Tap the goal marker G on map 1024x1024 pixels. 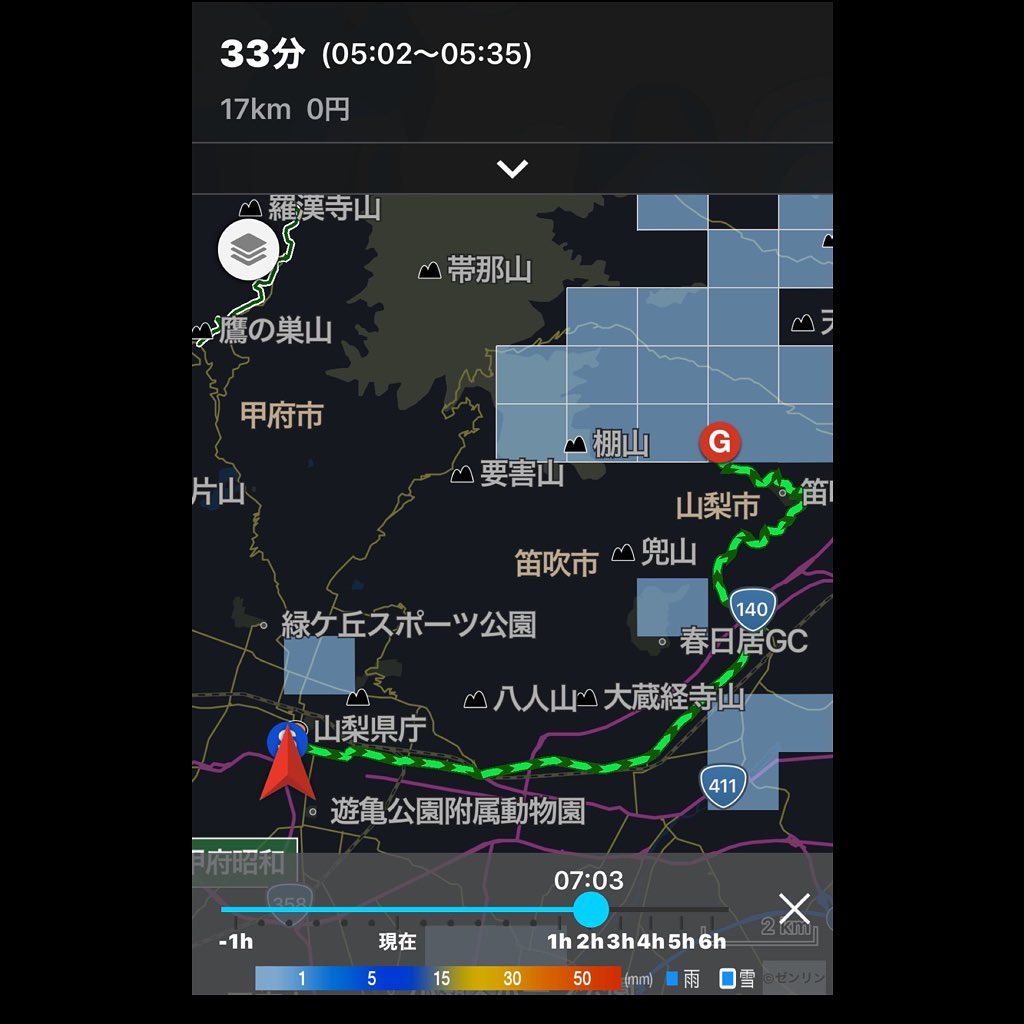point(719,441)
